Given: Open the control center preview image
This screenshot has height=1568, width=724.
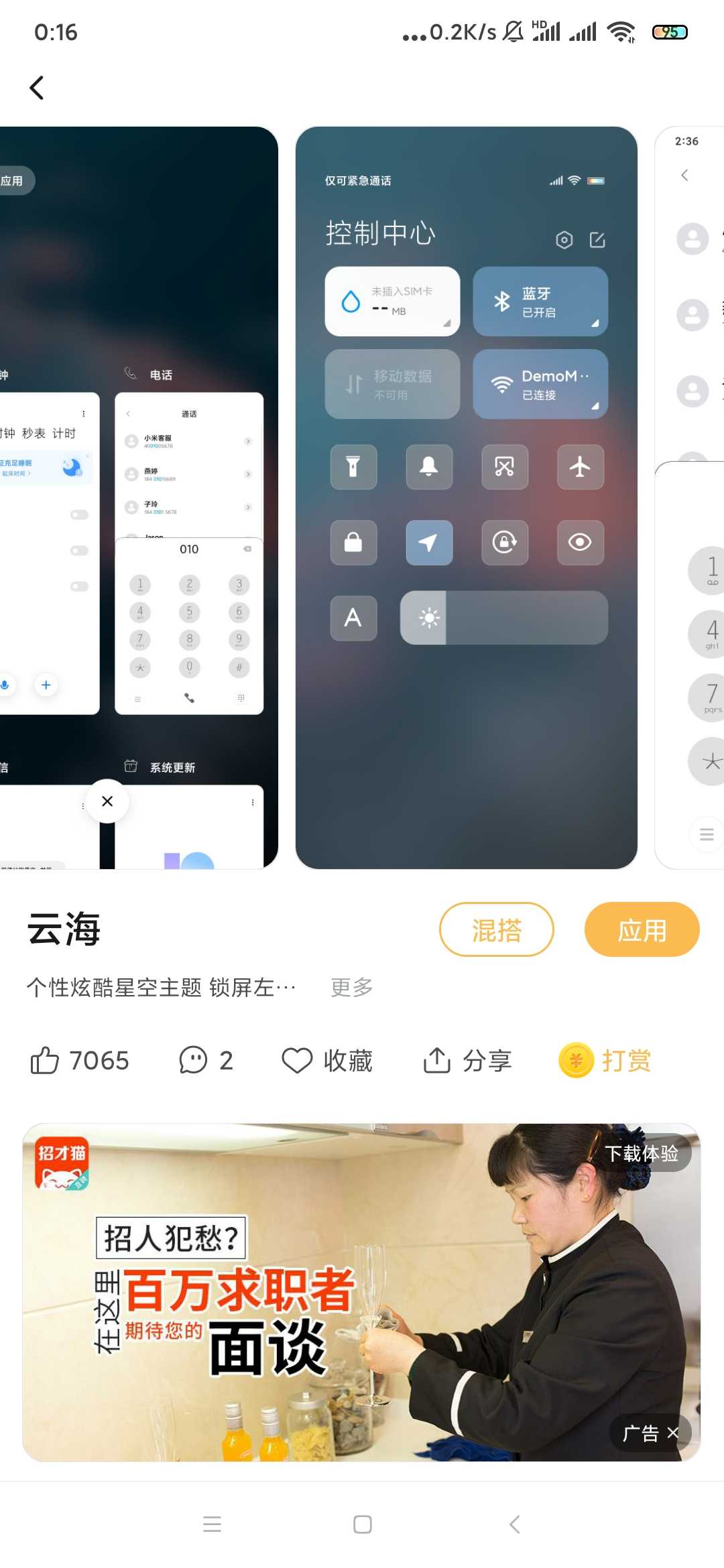Looking at the screenshot, I should coord(466,497).
